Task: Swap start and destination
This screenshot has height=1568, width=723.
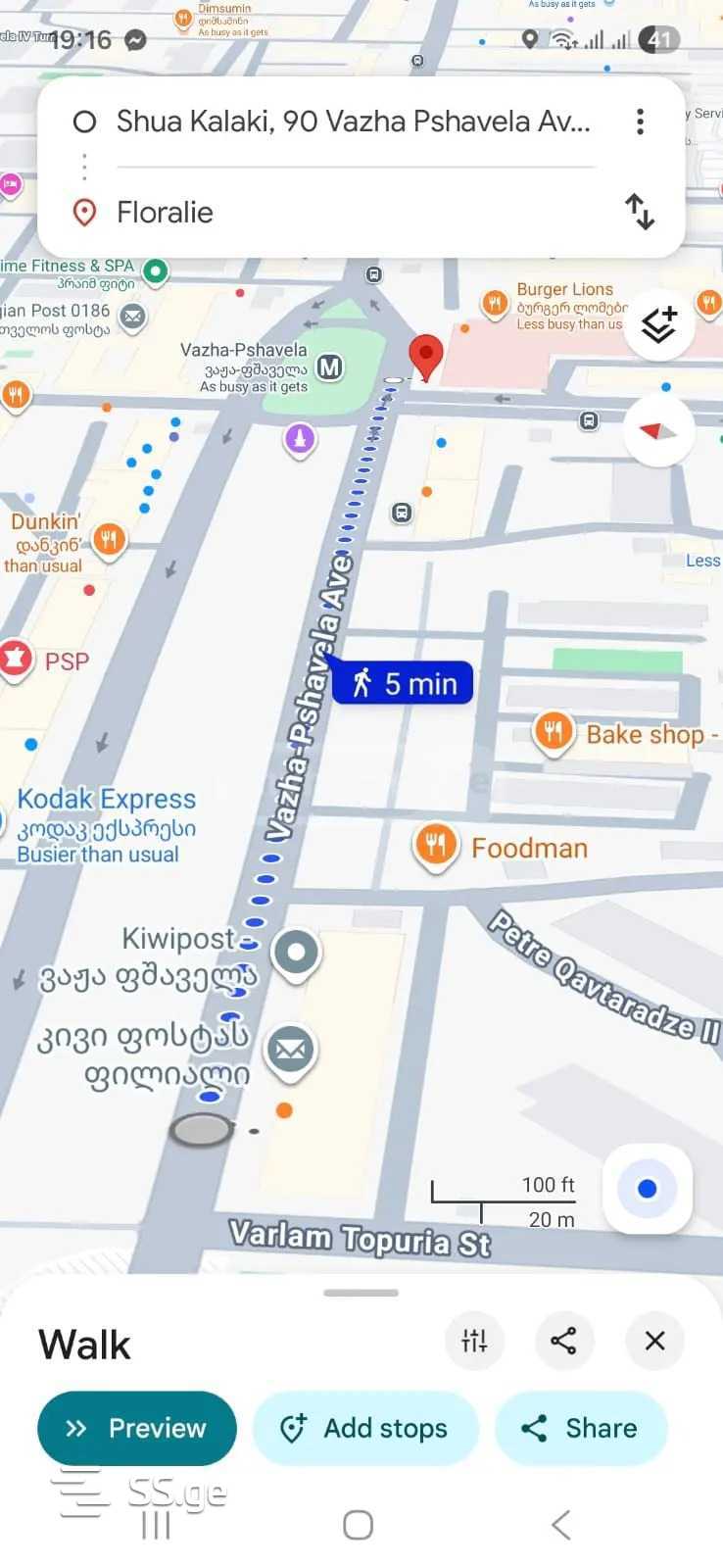Action: tap(640, 212)
